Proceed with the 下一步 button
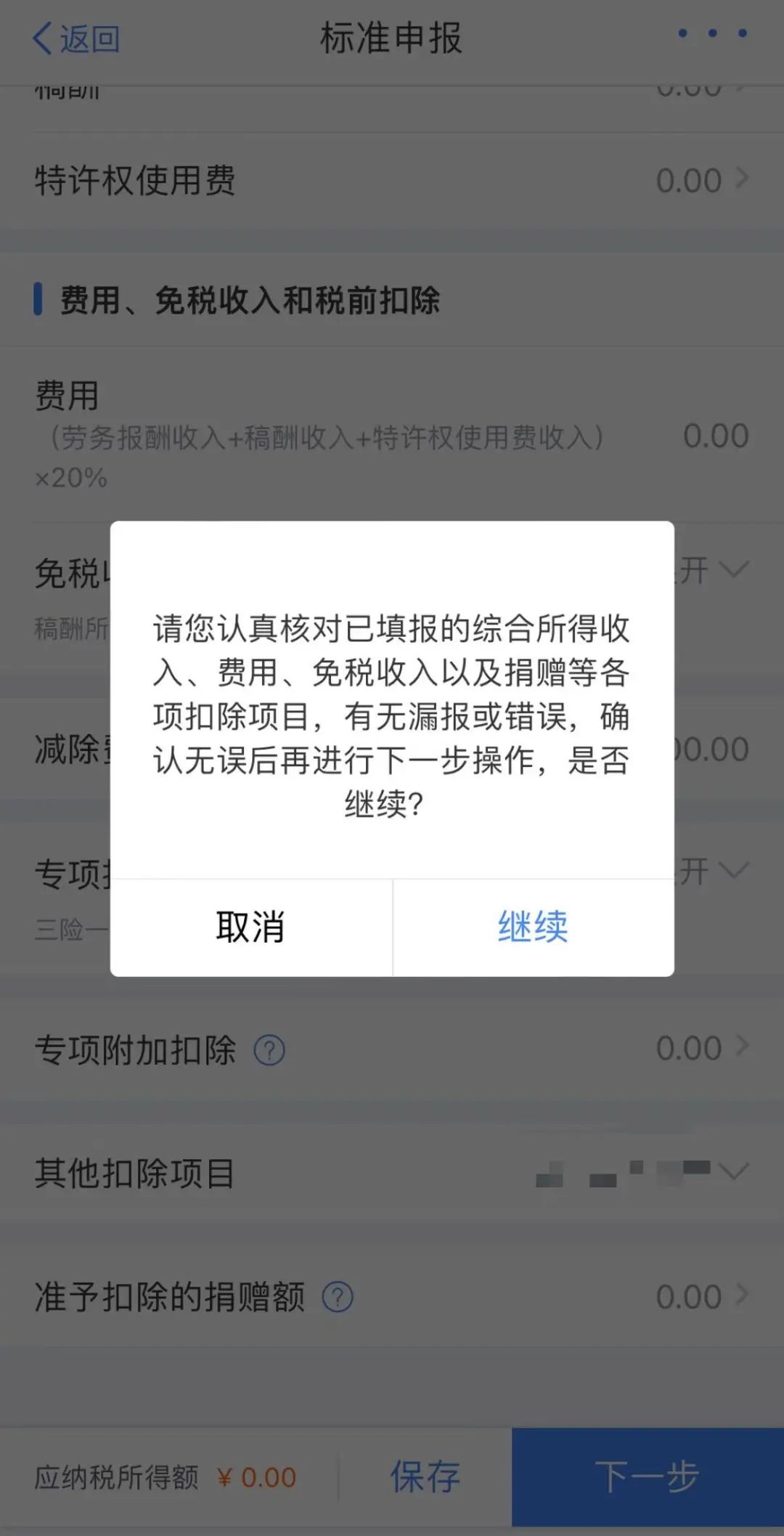Image resolution: width=784 pixels, height=1536 pixels. (x=647, y=1476)
